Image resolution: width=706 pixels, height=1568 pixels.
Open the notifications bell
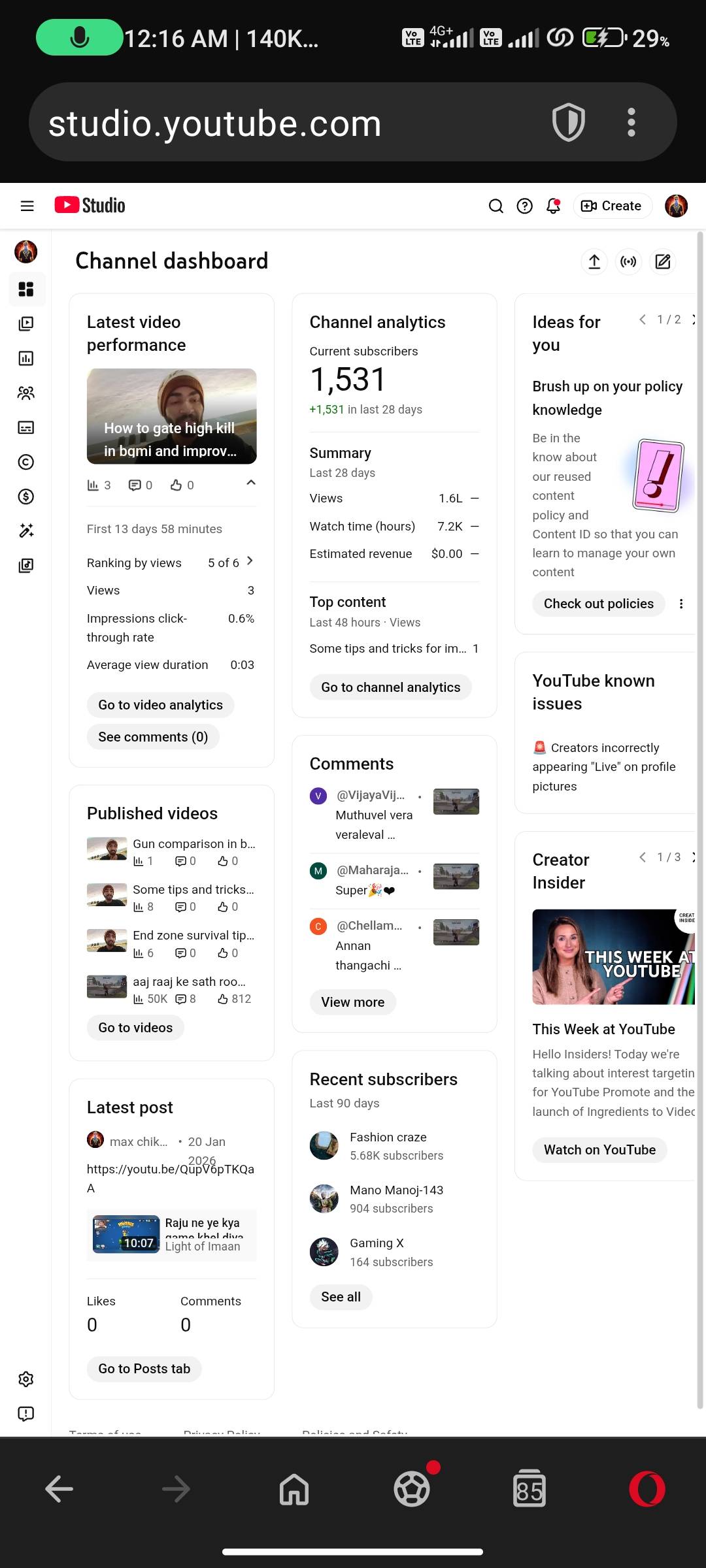(x=554, y=206)
